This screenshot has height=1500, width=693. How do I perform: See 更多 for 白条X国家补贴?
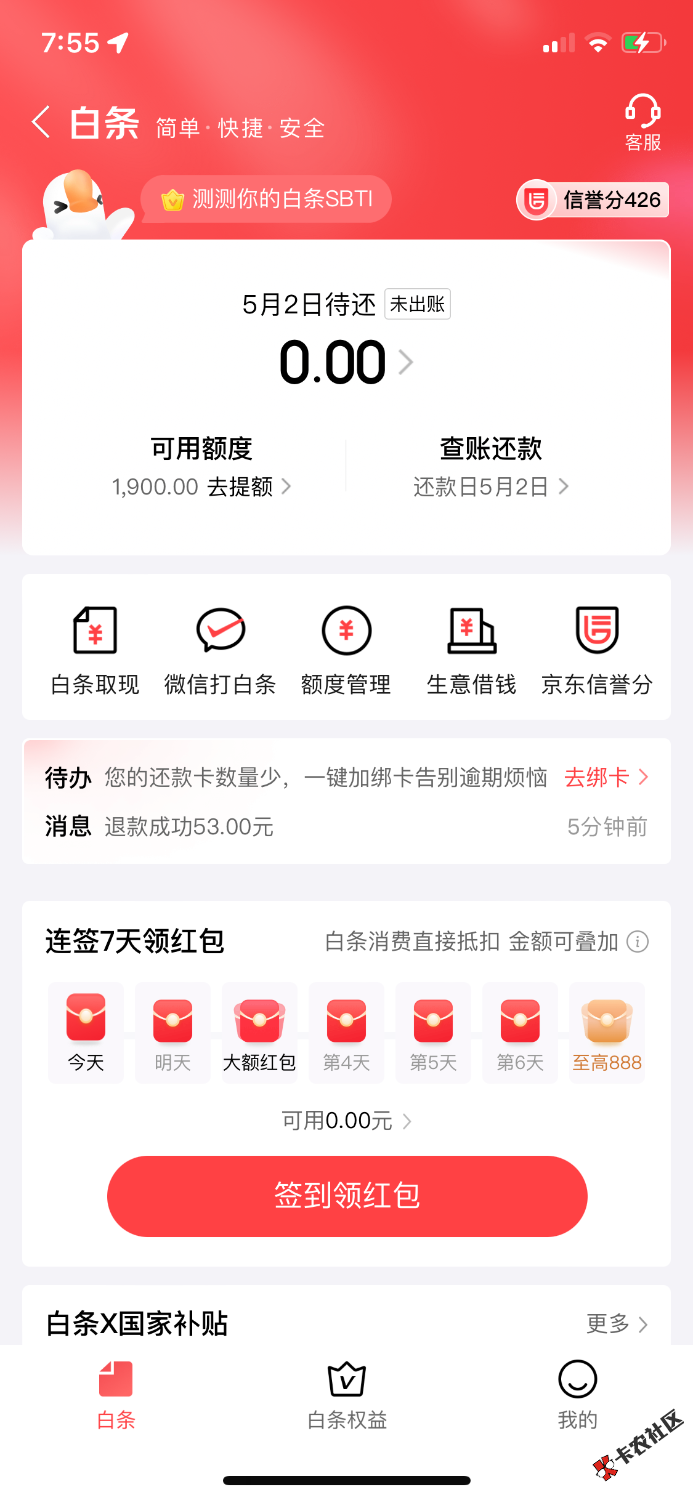tap(616, 1324)
